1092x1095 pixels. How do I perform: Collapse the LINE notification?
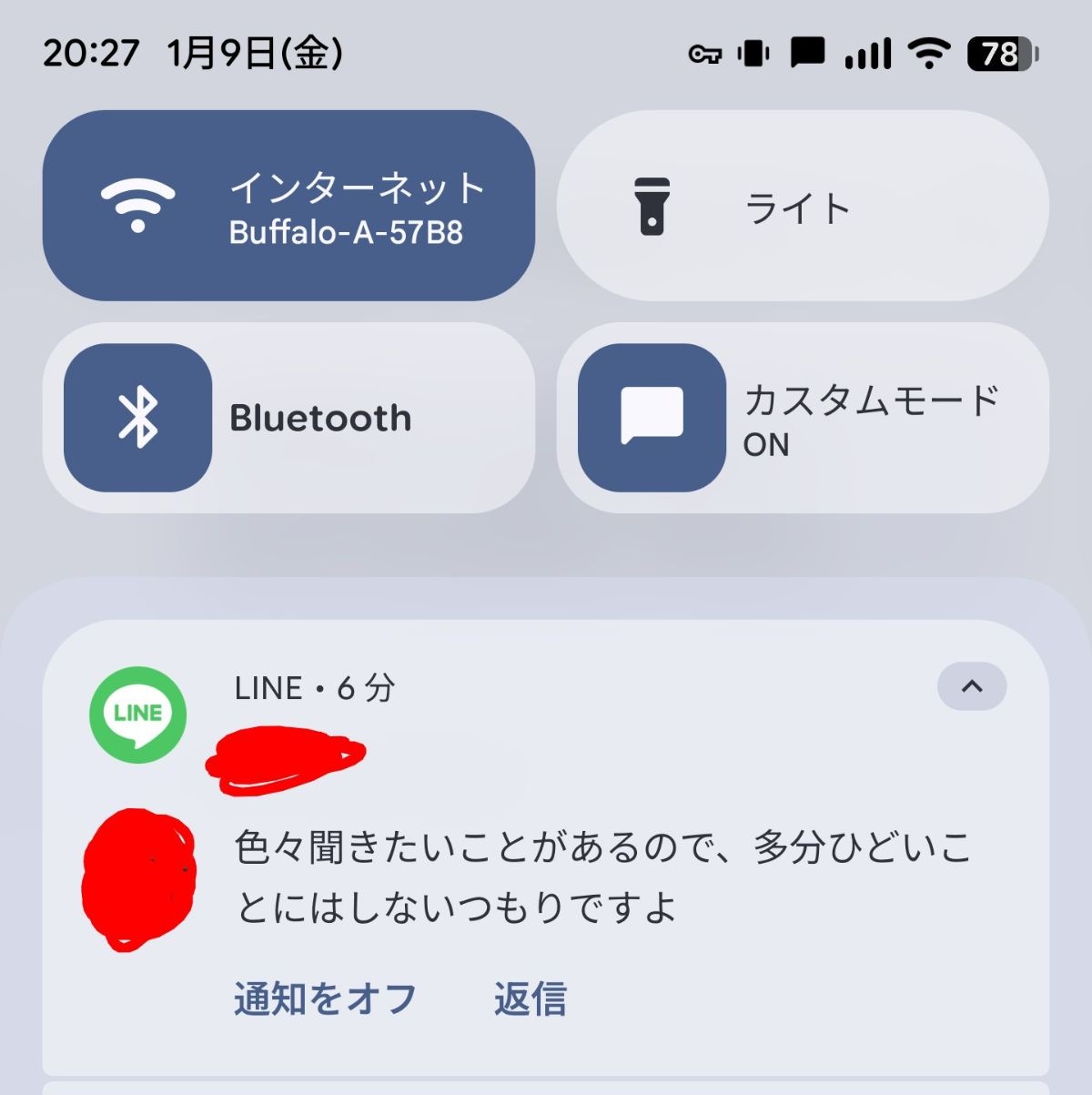click(971, 686)
